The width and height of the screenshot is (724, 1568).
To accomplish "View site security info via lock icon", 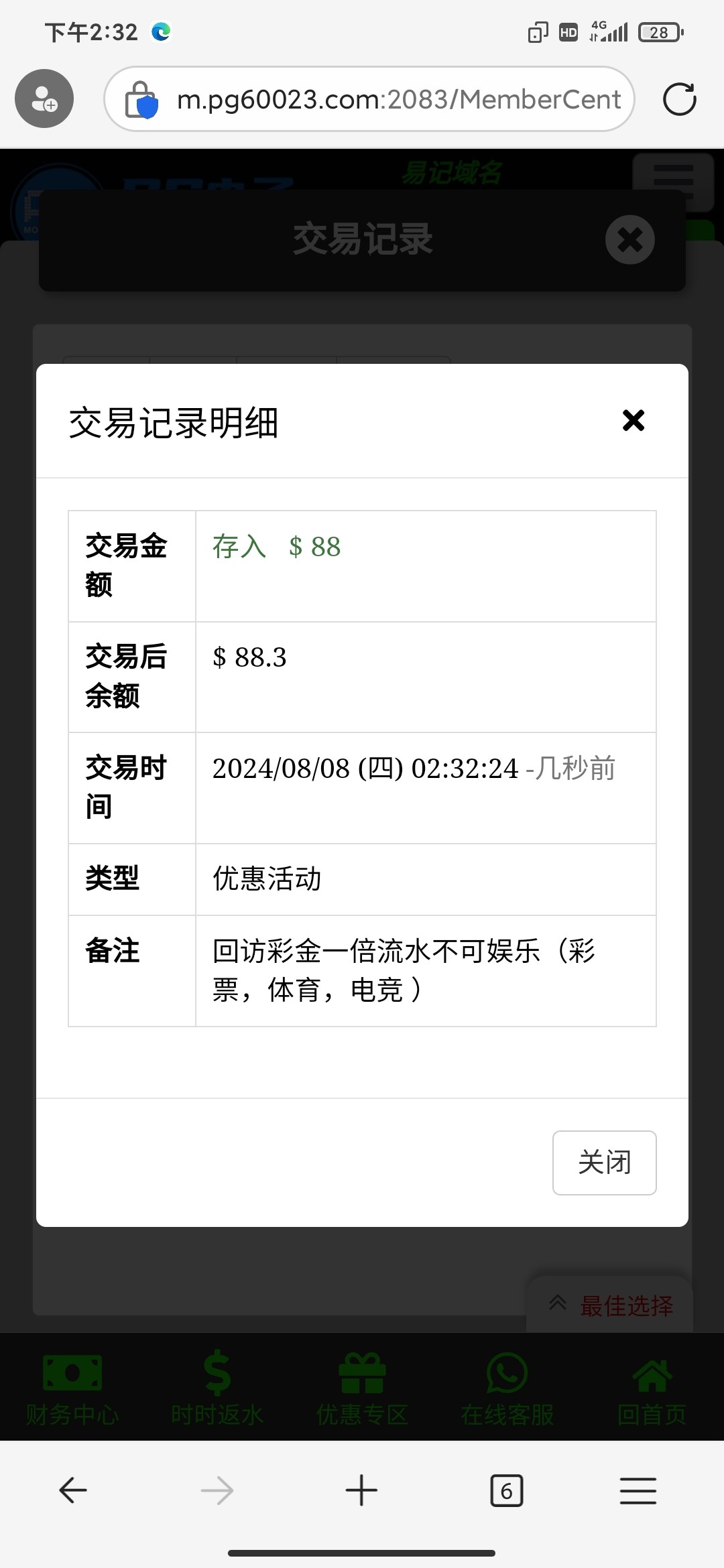I will (x=141, y=100).
